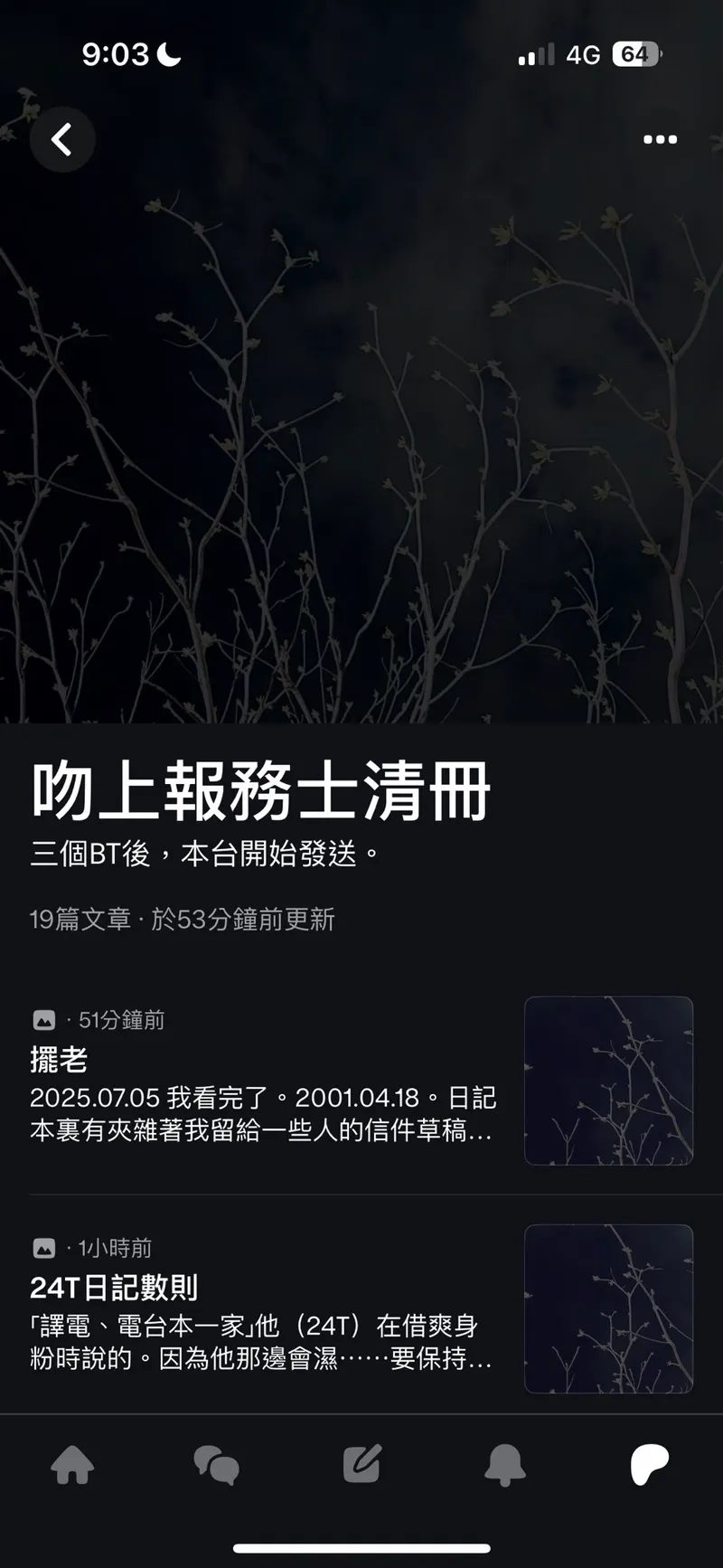Open the compose post tab
The width and height of the screenshot is (723, 1568).
[x=361, y=1464]
